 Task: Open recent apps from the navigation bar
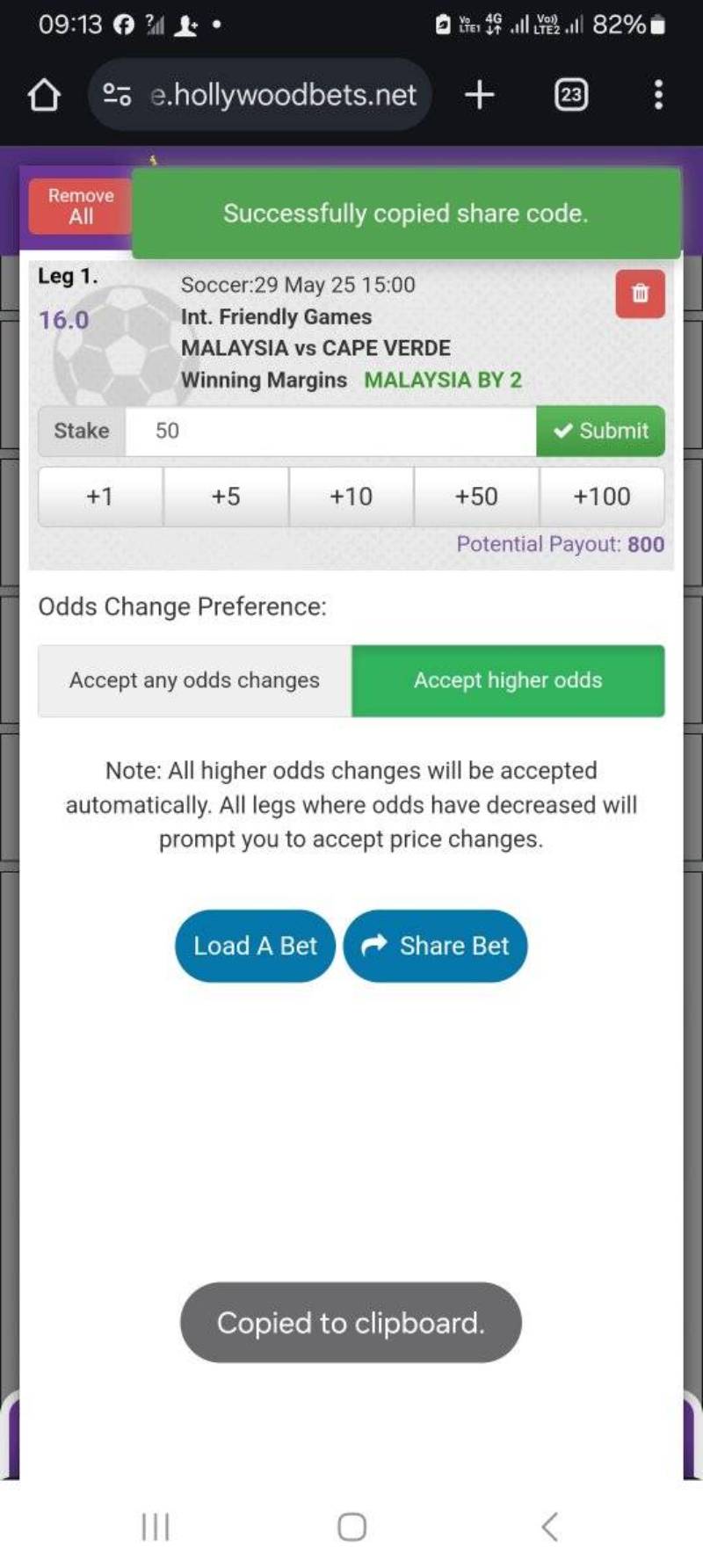tap(156, 1527)
